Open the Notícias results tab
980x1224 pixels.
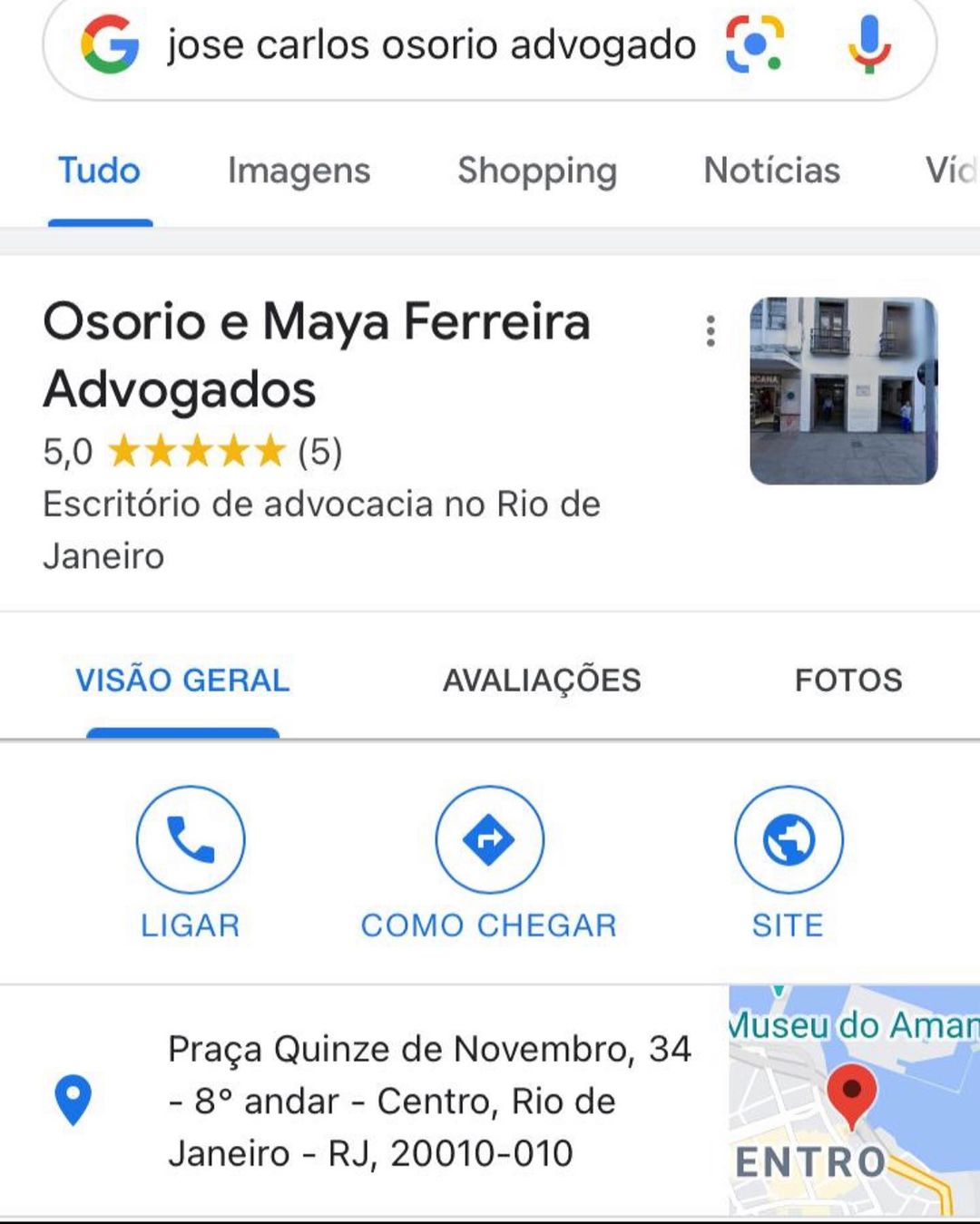tap(772, 171)
